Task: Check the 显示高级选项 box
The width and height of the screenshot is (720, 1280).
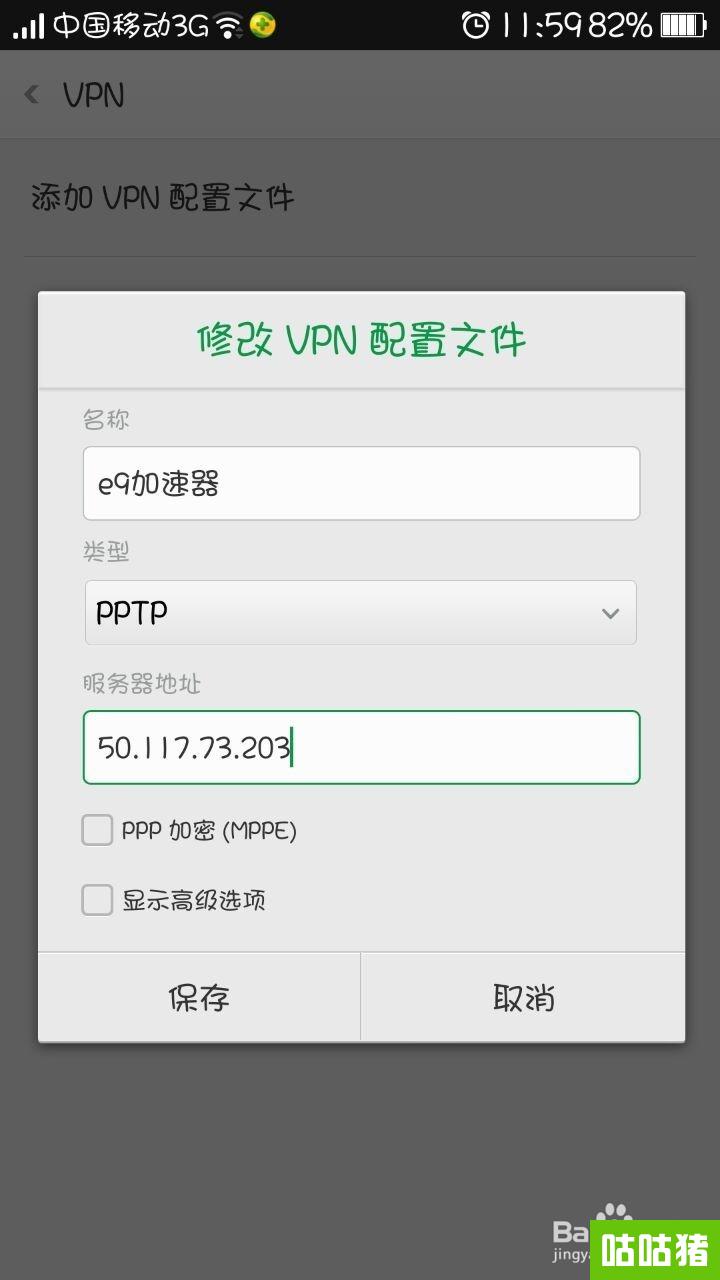Action: 97,900
